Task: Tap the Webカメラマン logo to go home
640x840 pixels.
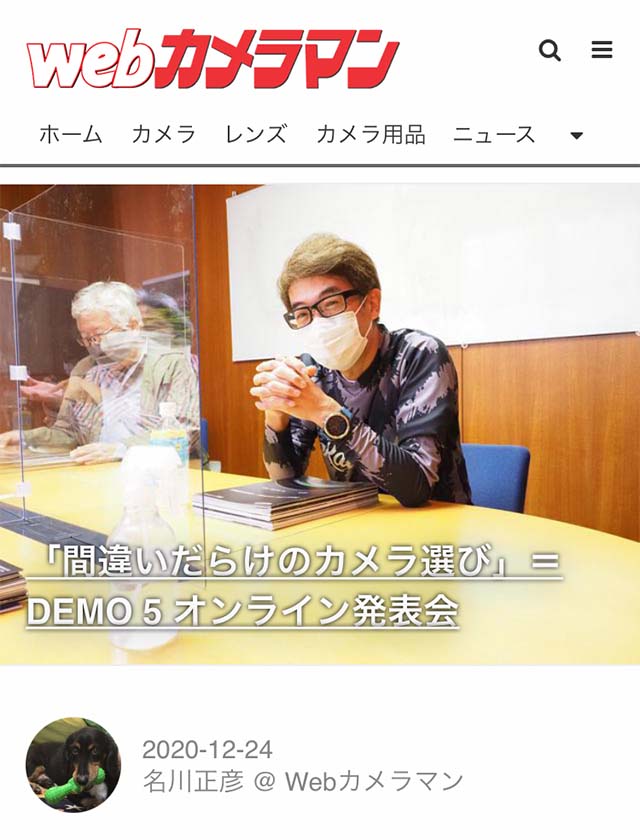Action: click(x=212, y=58)
